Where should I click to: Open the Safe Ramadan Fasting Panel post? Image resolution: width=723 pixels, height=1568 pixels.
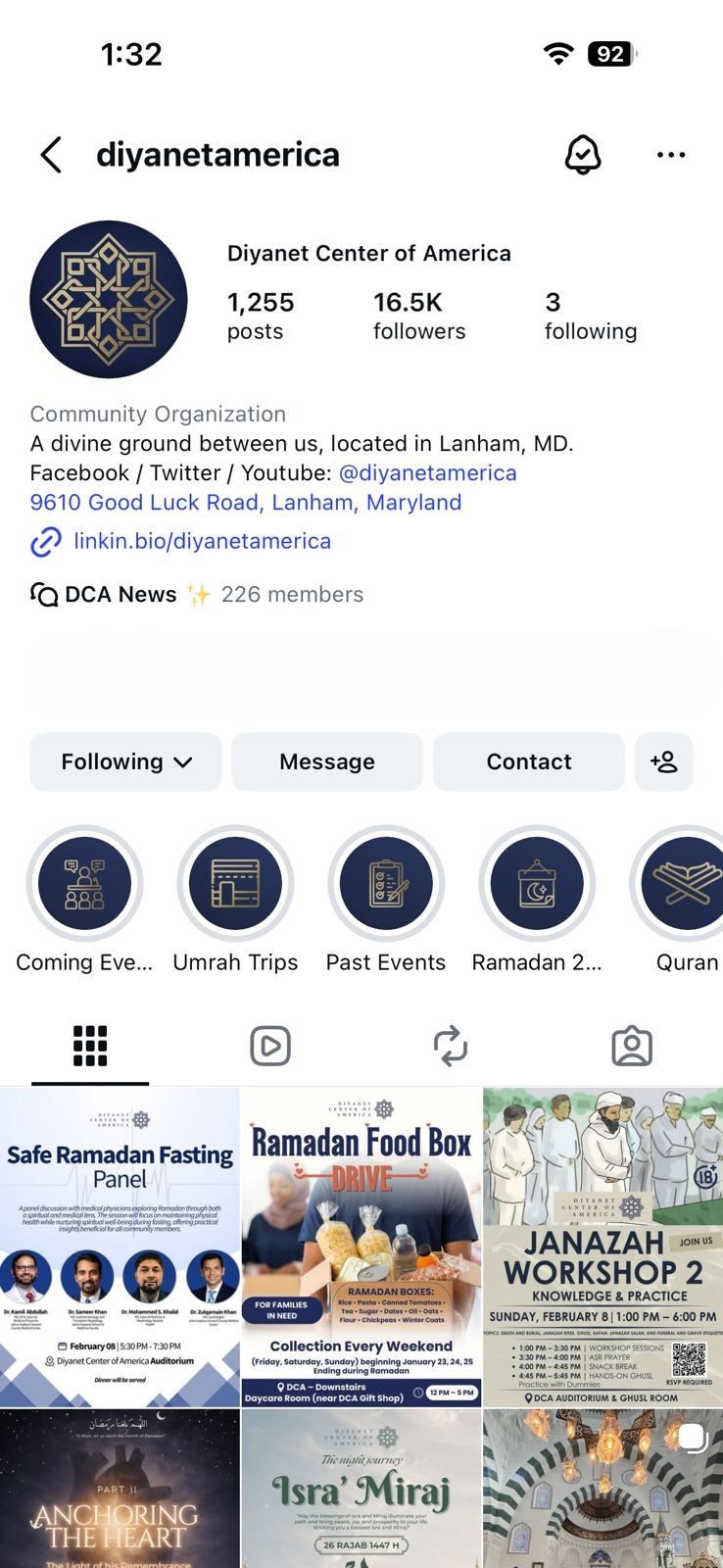pos(120,1247)
